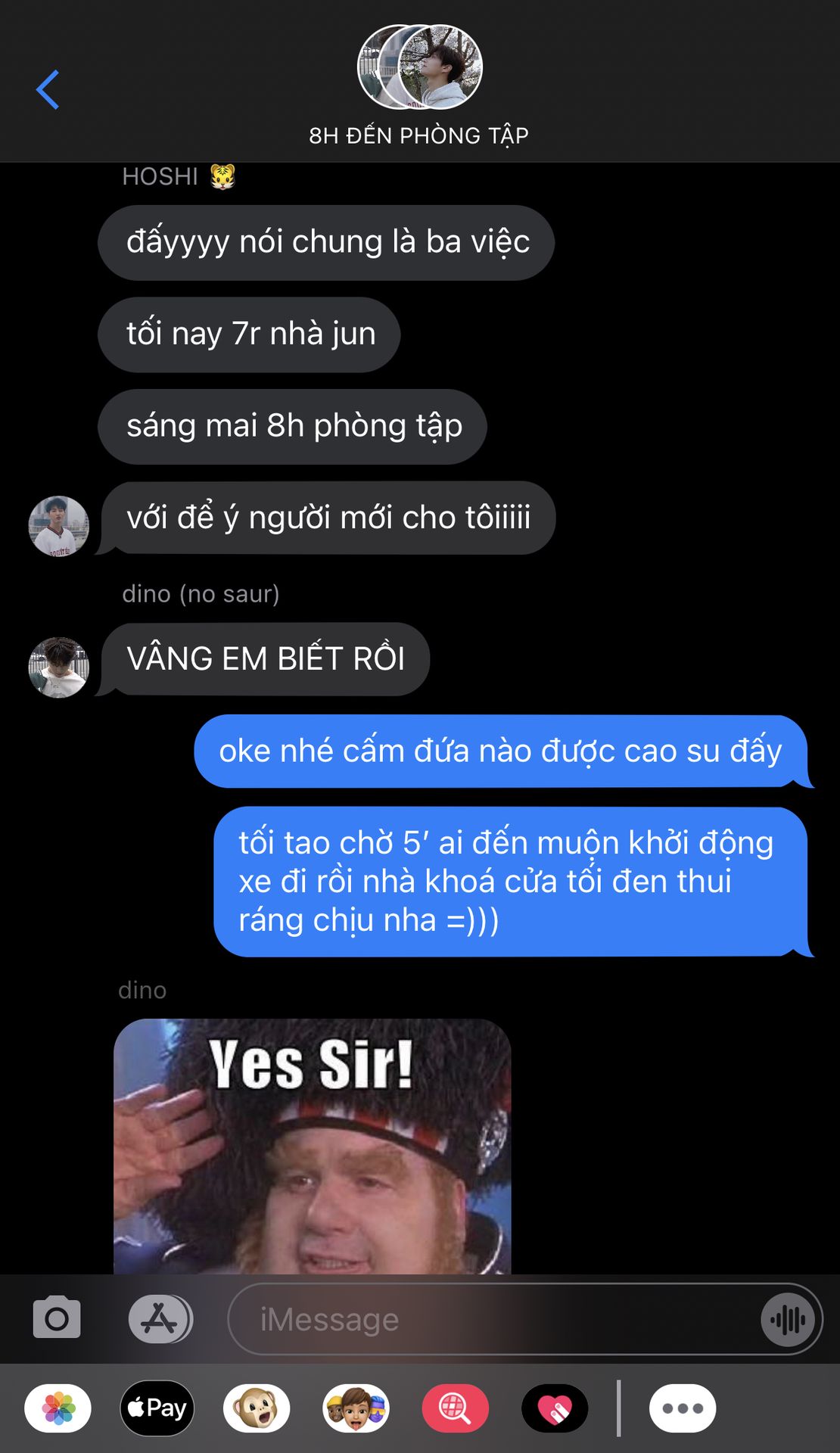Viewport: 840px width, 1453px height.
Task: Open Apple Pay in the app drawer
Action: (157, 1408)
